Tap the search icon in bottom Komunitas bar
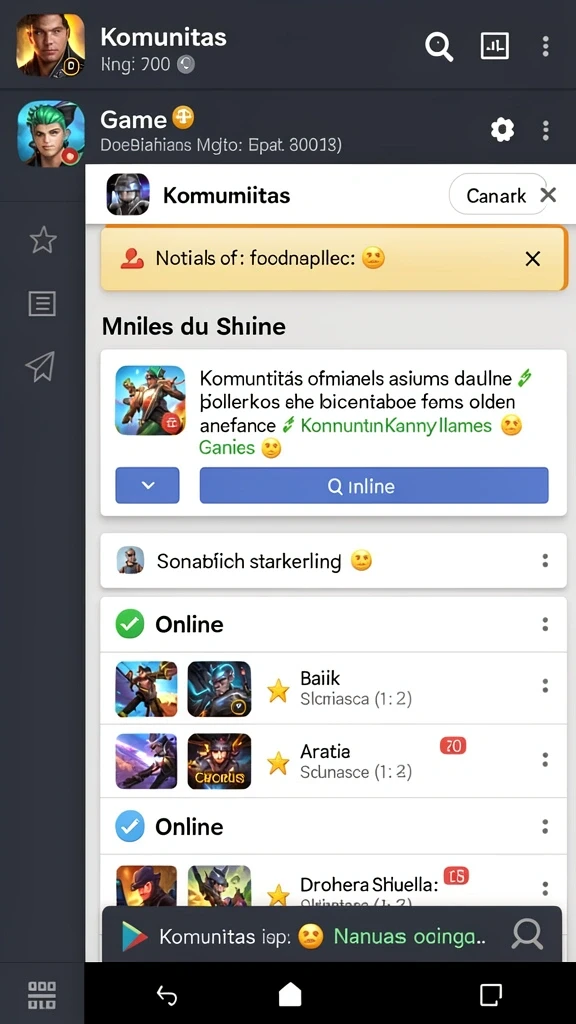This screenshot has height=1024, width=576. (x=527, y=936)
